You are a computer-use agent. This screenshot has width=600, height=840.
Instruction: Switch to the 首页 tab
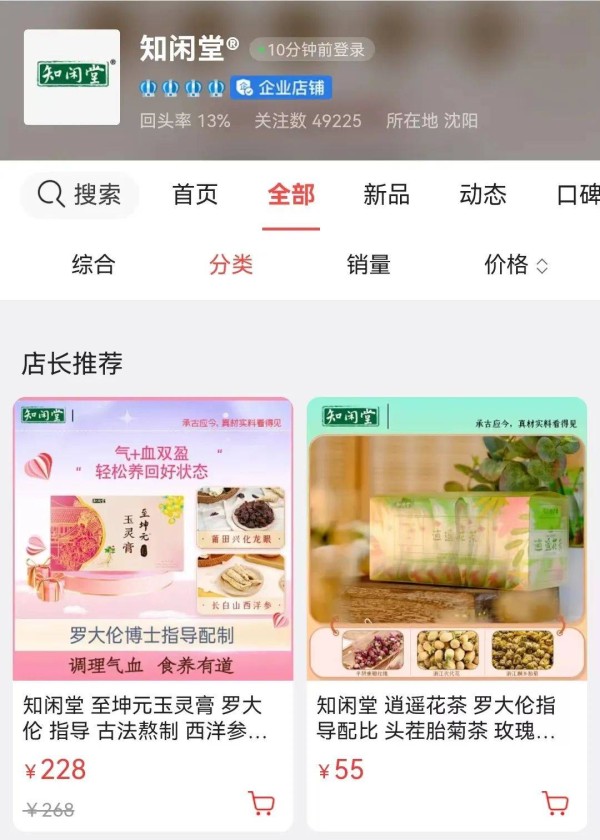tap(195, 195)
